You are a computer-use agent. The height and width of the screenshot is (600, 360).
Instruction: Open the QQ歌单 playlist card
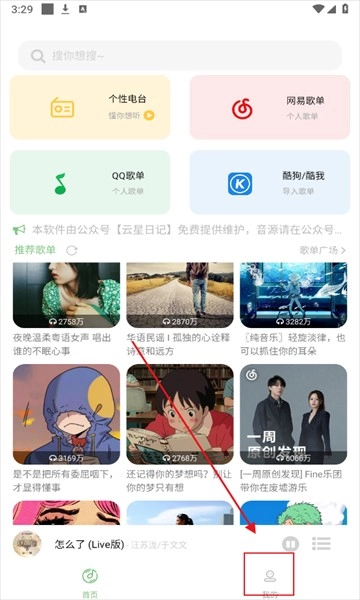point(90,182)
